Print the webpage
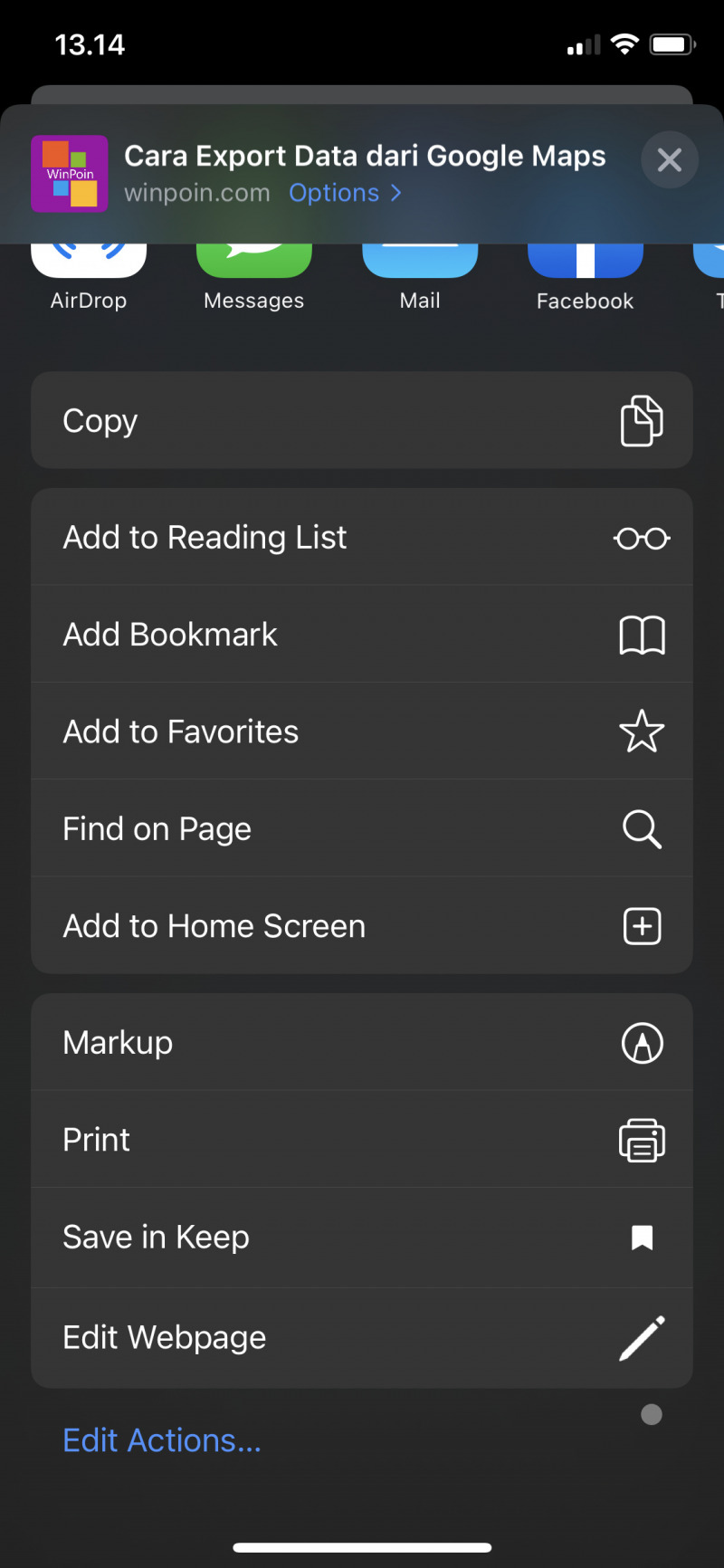Screen dimensions: 724x1568 point(362,1140)
